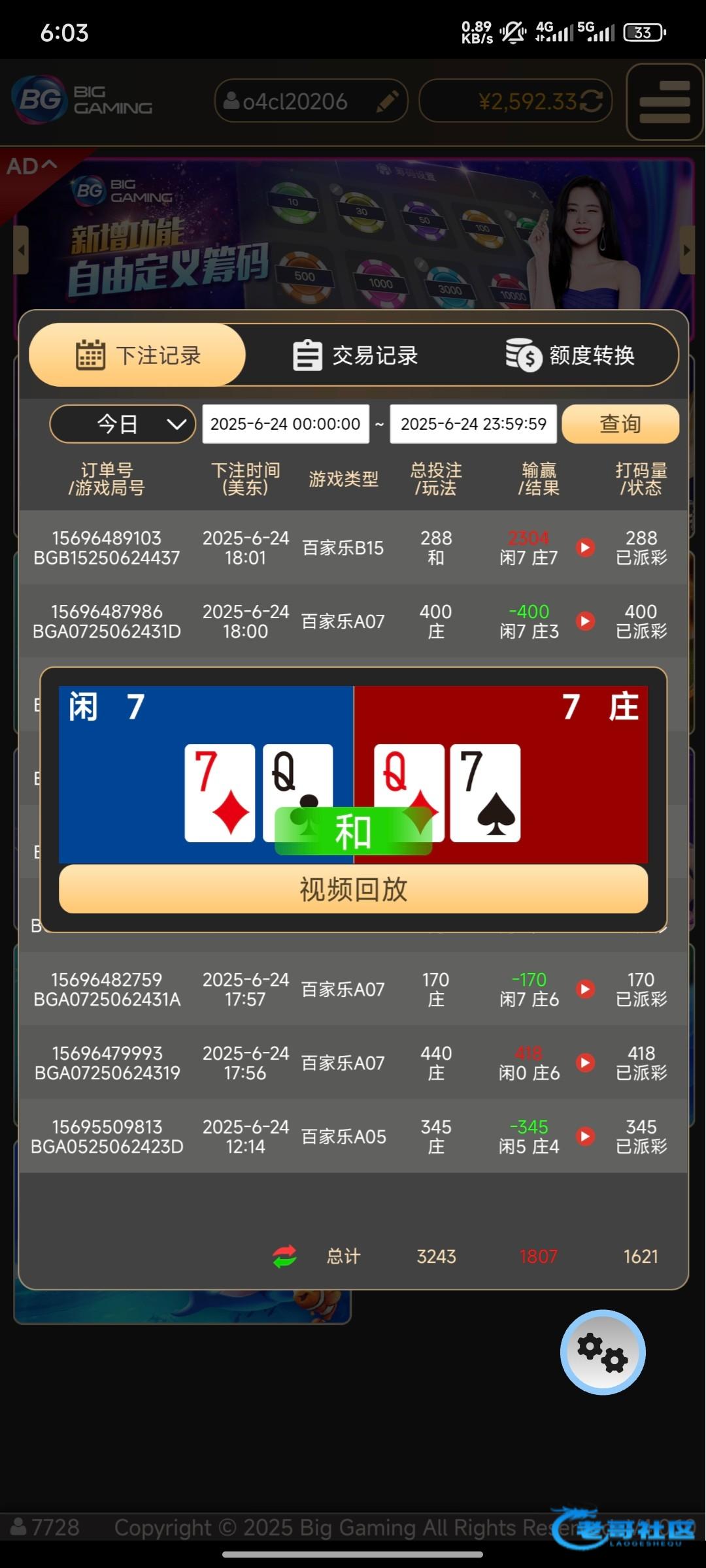Expand the 今日 date range dropdown
The height and width of the screenshot is (1568, 706).
click(x=123, y=424)
